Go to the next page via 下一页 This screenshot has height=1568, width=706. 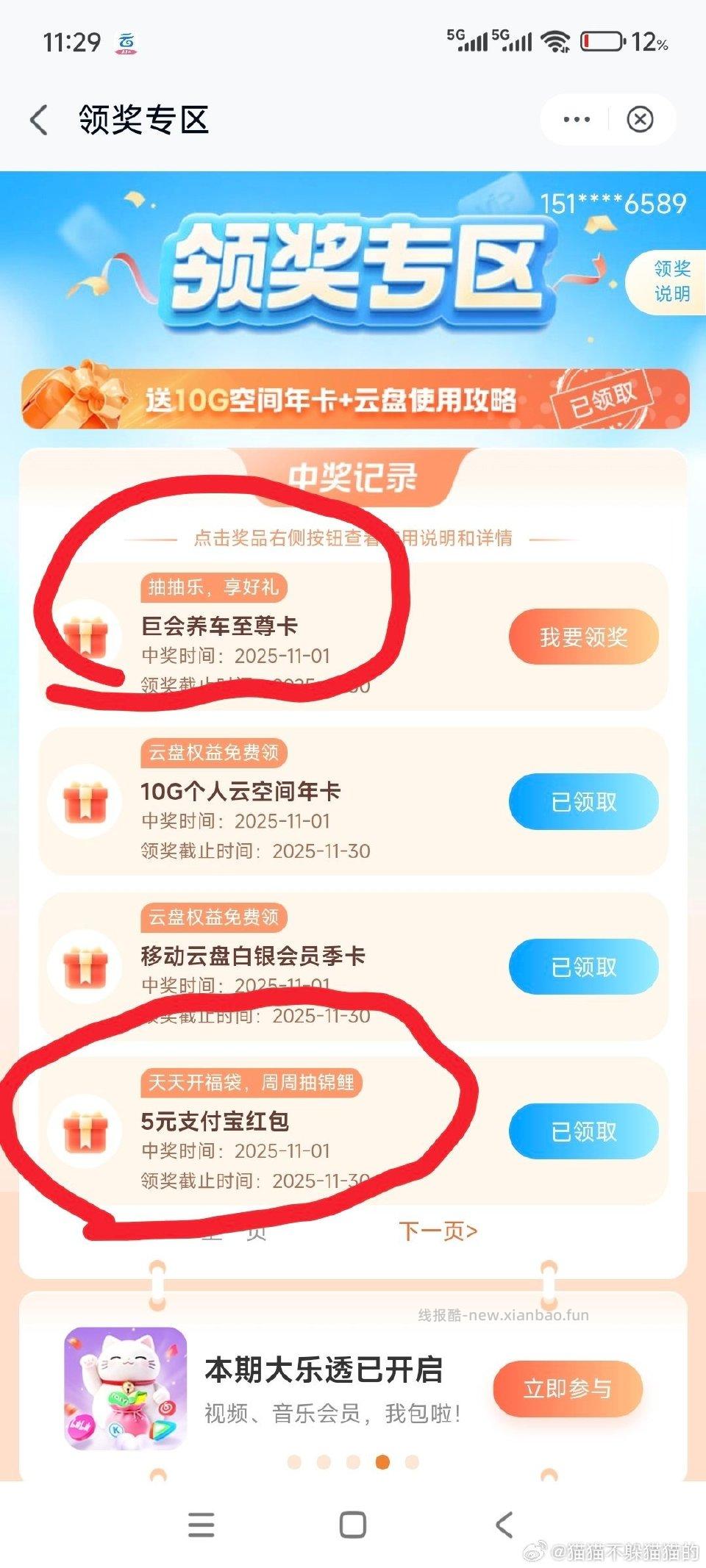coord(438,1231)
